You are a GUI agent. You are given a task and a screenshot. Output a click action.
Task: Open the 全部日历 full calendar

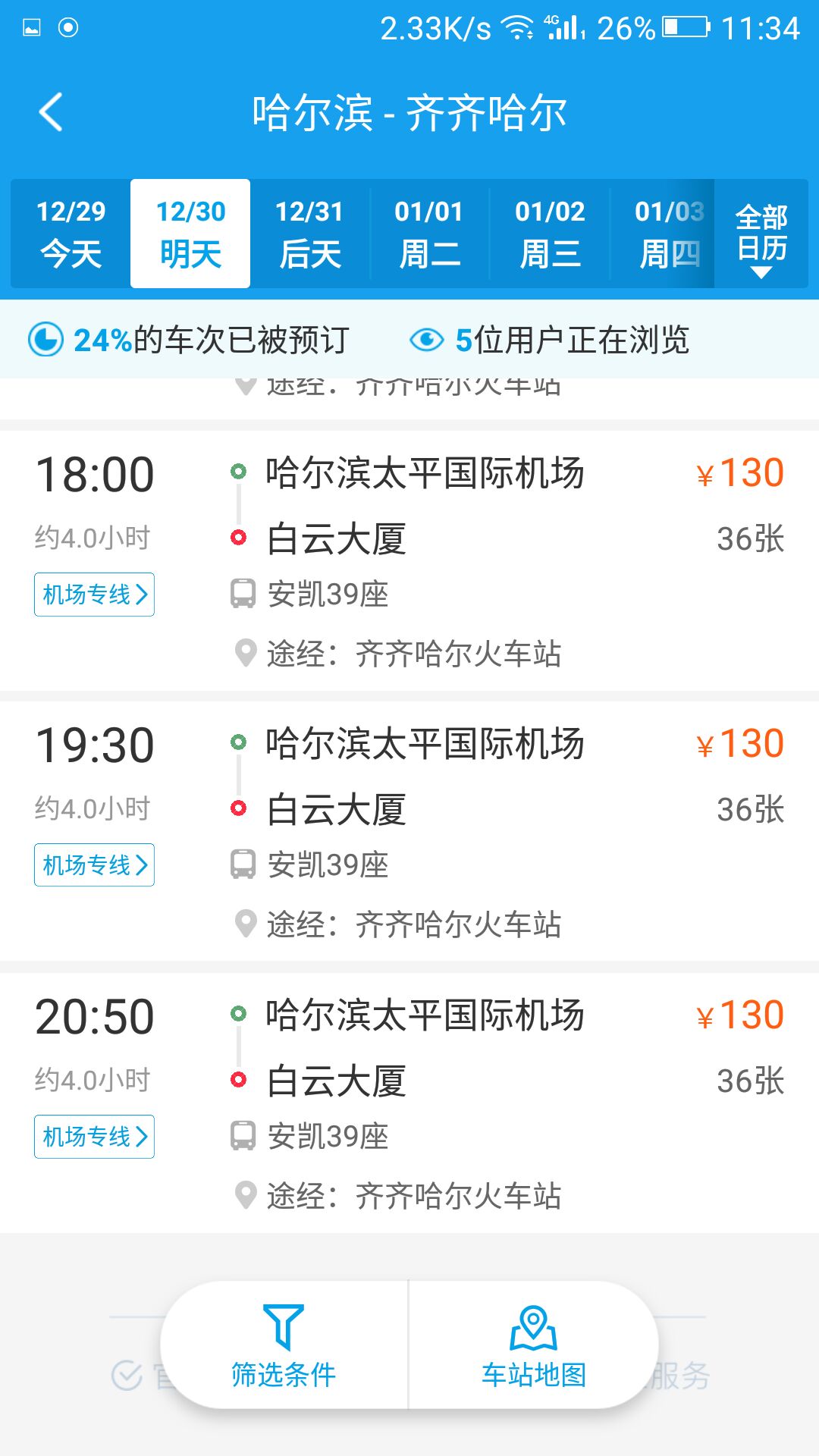pos(761,234)
